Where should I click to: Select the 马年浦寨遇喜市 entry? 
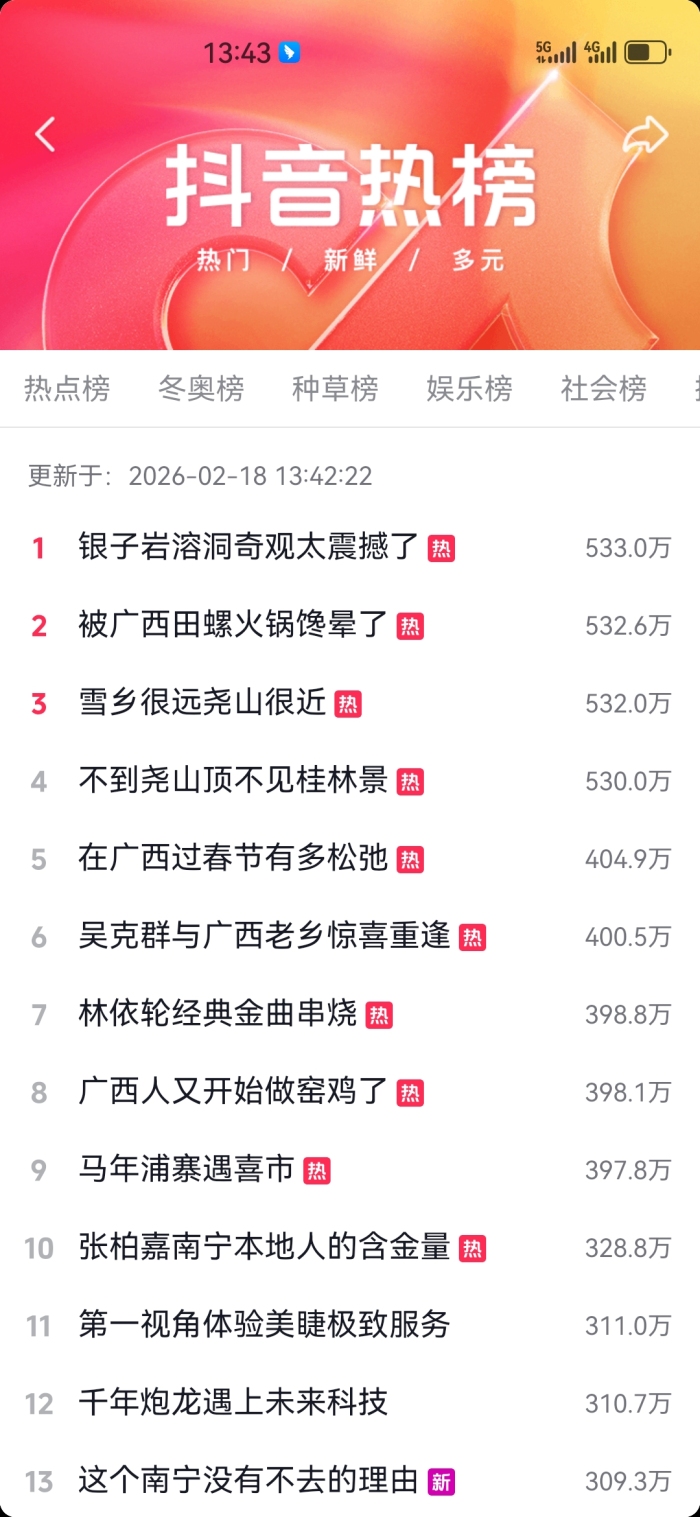186,1170
